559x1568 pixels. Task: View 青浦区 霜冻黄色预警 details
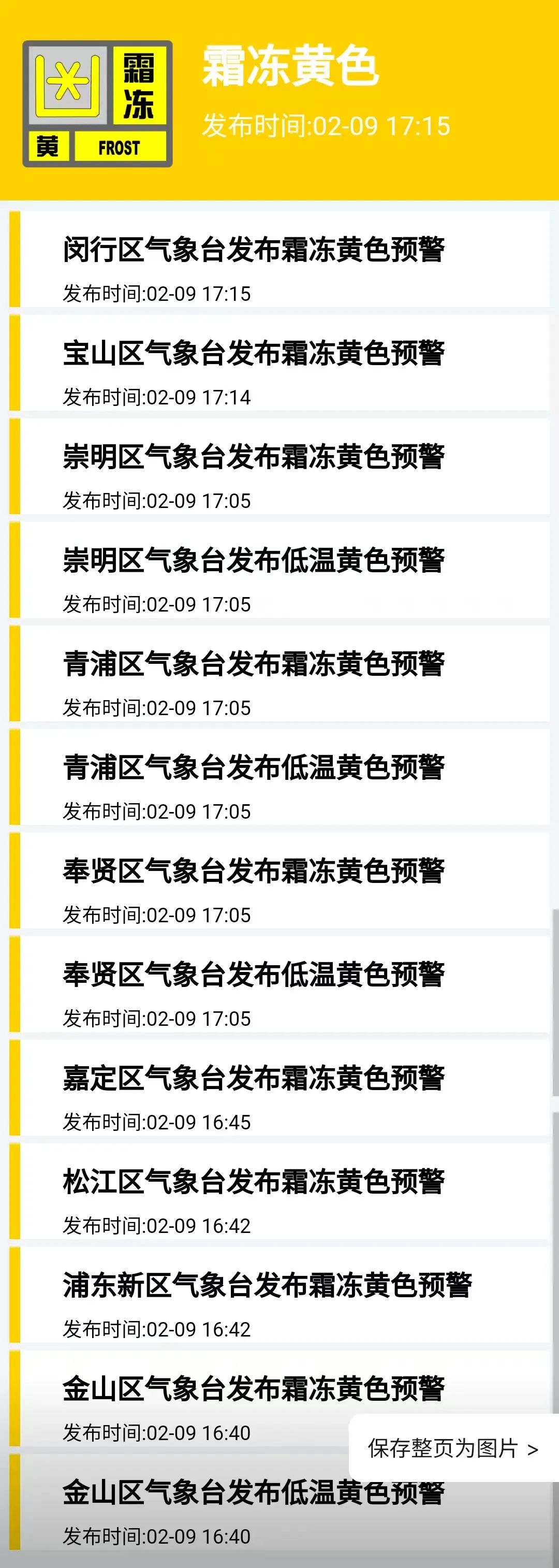pos(254,665)
